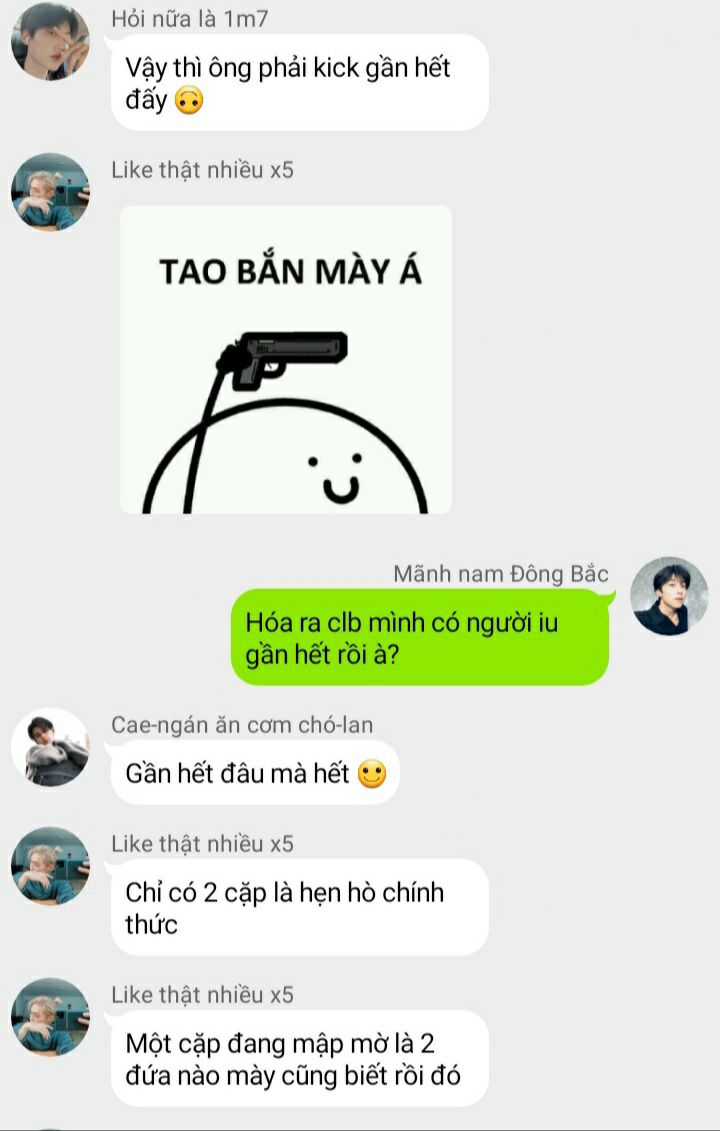Viewport: 720px width, 1131px height.
Task: Tap Like thật nhiều x5 avatar beside sticker
Action: coord(50,192)
